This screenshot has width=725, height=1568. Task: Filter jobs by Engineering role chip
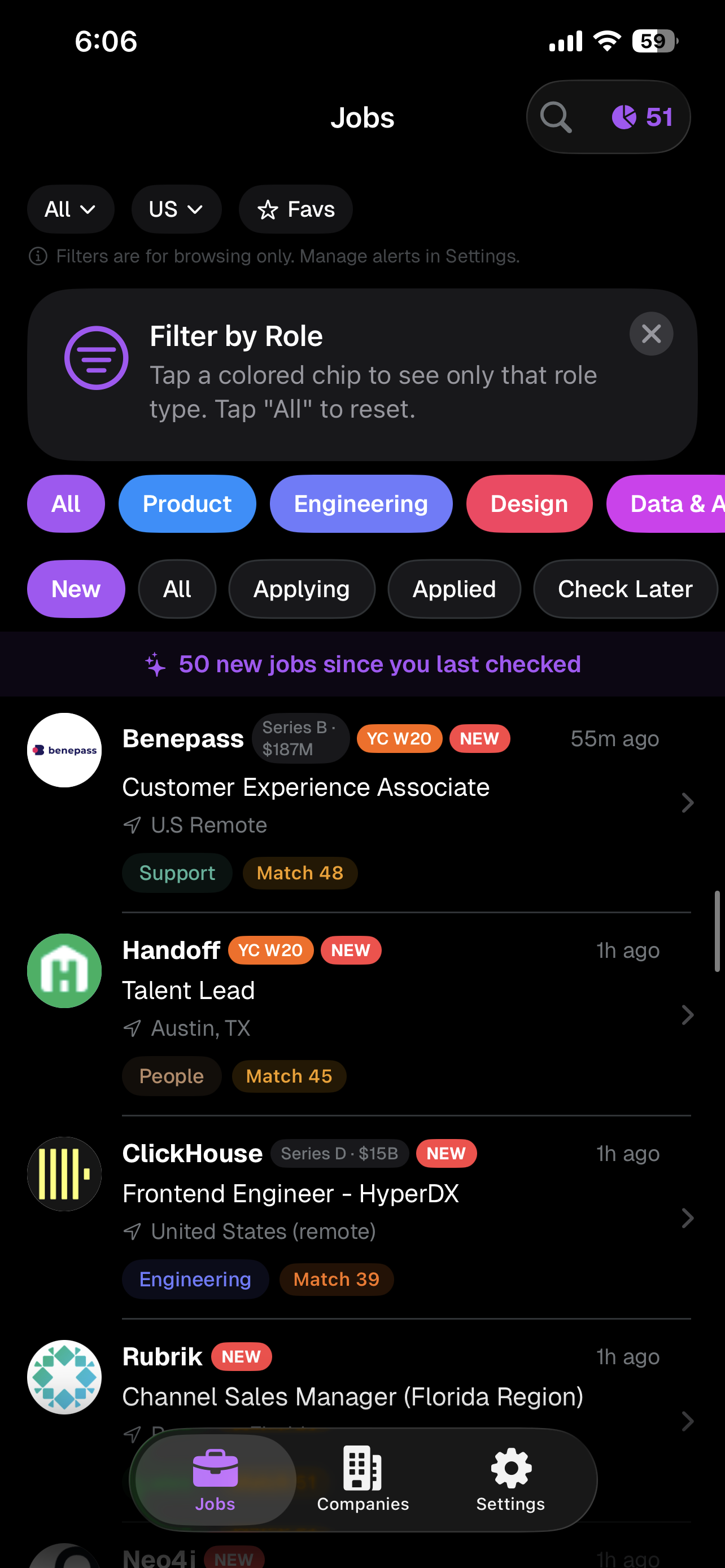[360, 504]
